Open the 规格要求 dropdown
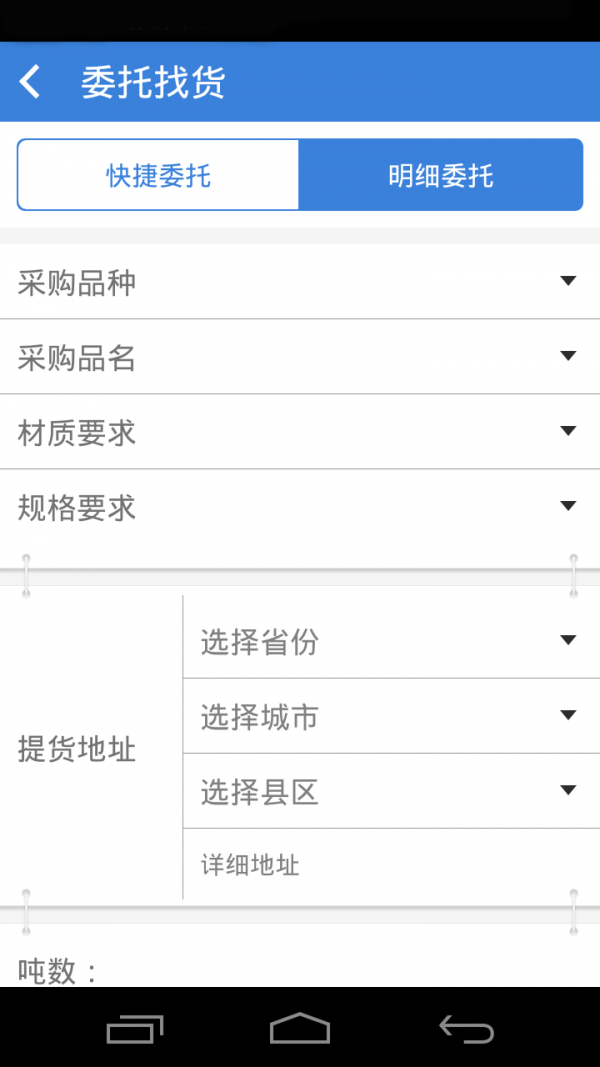600x1067 pixels. pyautogui.click(x=299, y=508)
